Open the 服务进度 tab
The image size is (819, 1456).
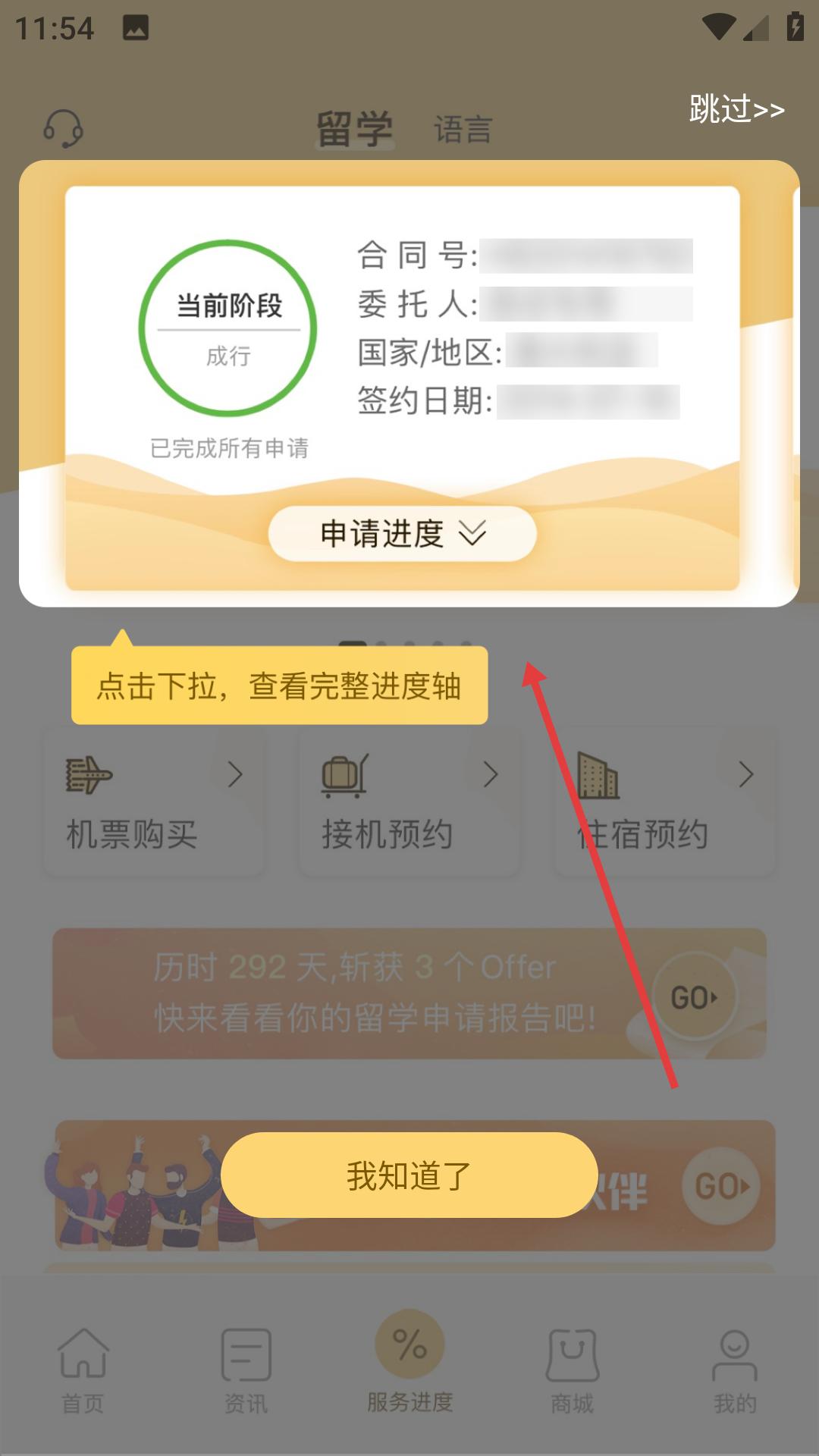(409, 1363)
